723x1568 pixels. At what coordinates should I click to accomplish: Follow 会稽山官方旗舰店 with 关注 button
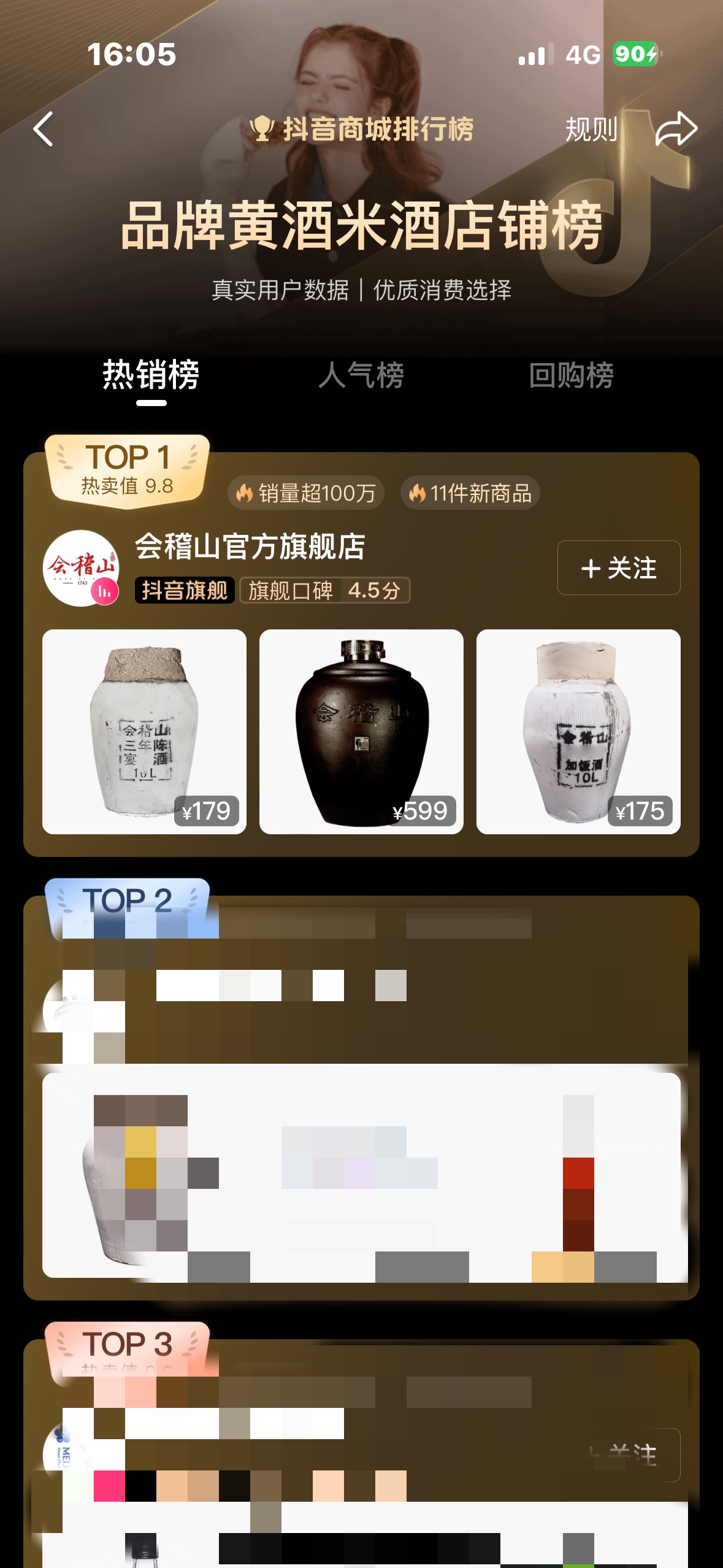click(618, 568)
